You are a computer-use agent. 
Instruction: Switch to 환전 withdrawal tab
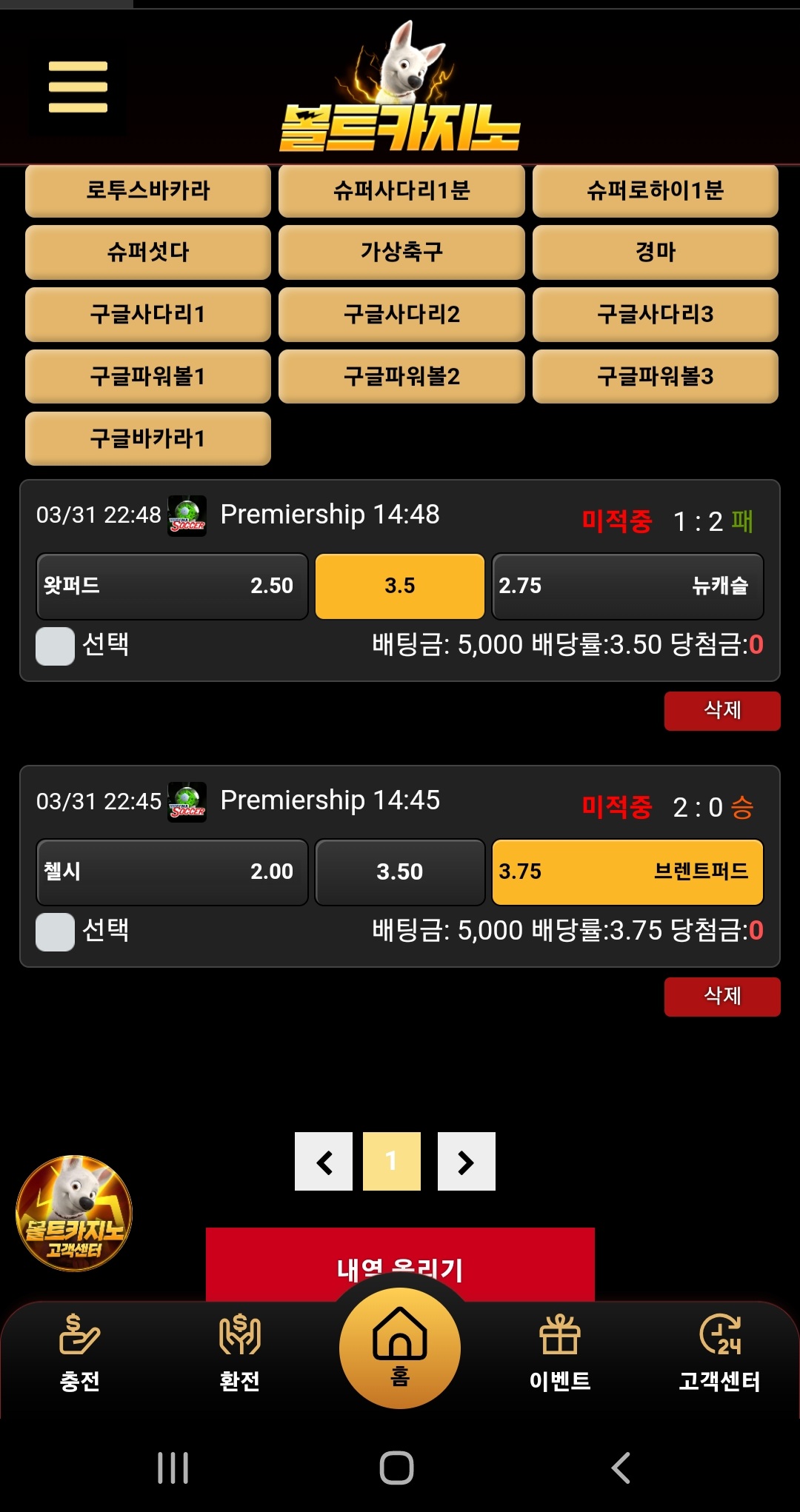coord(239,1354)
